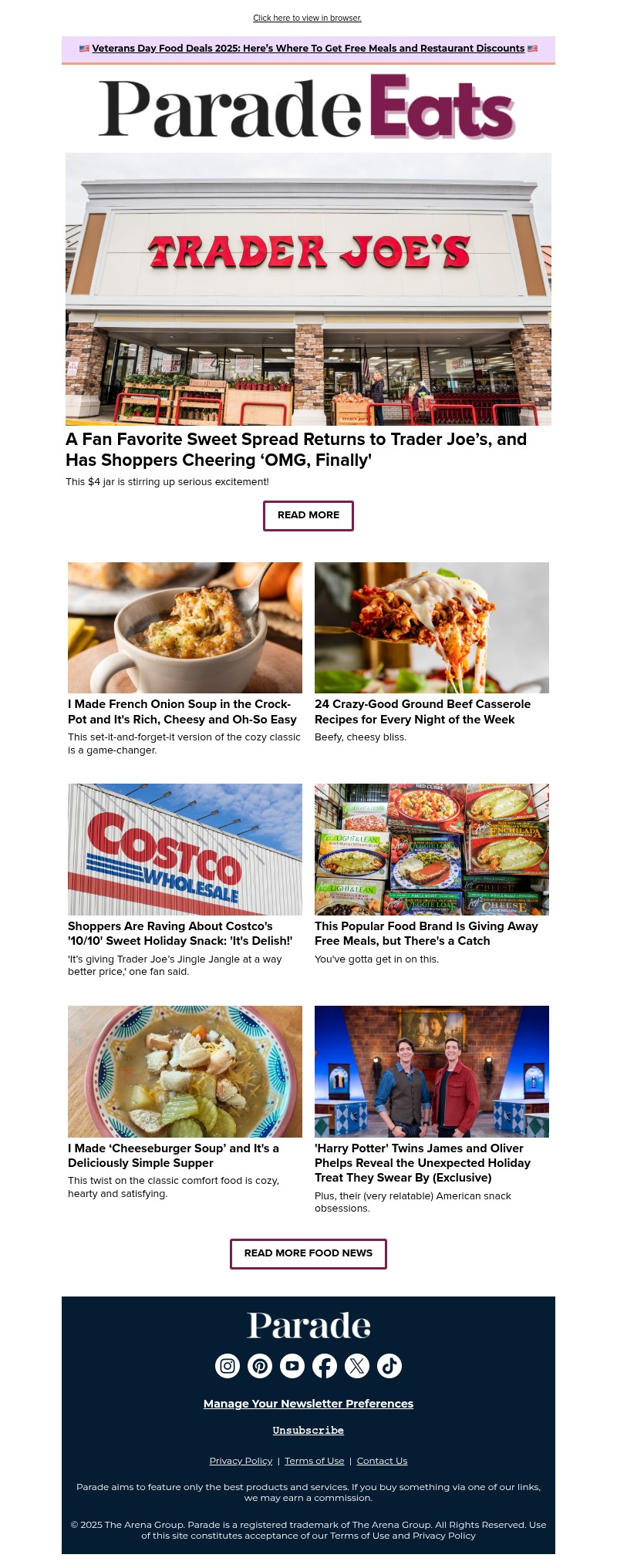Click the Costco Wholesale article photo
This screenshot has height=1568, width=617.
184,848
